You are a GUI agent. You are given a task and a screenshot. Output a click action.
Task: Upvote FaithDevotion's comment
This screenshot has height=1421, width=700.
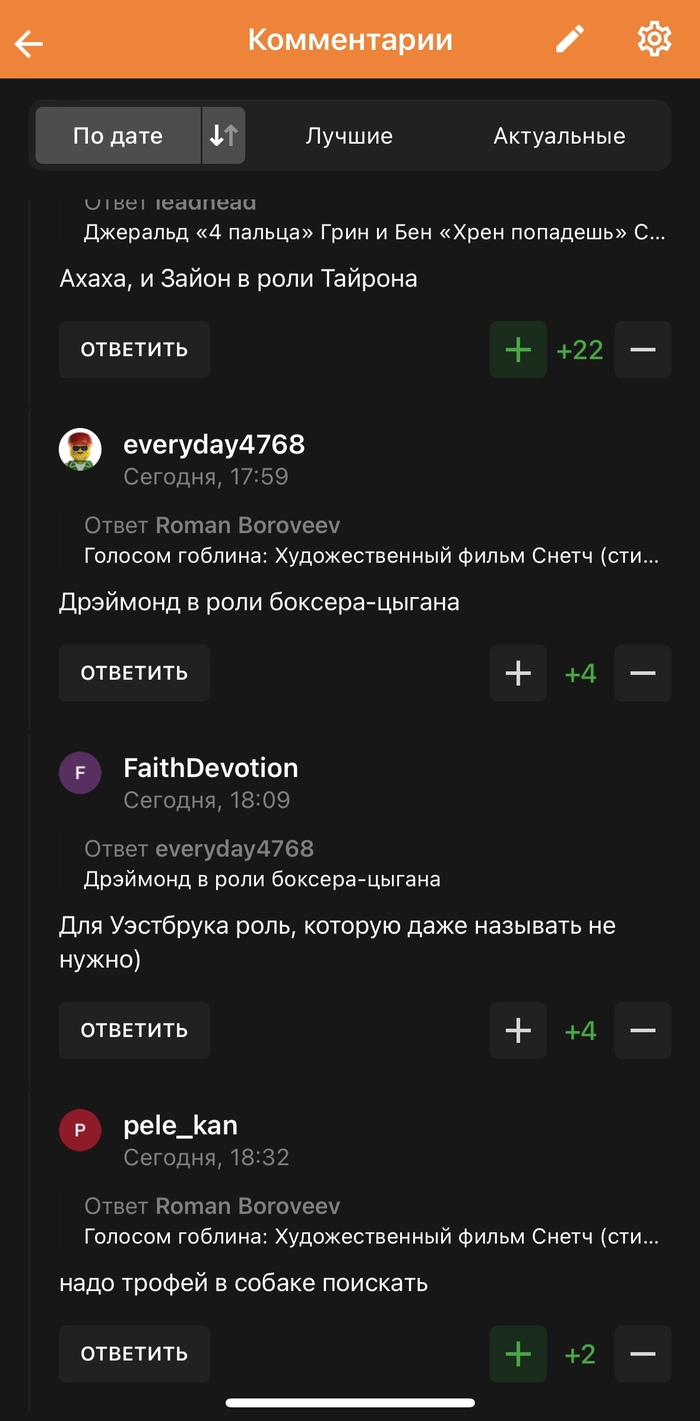[x=518, y=1030]
